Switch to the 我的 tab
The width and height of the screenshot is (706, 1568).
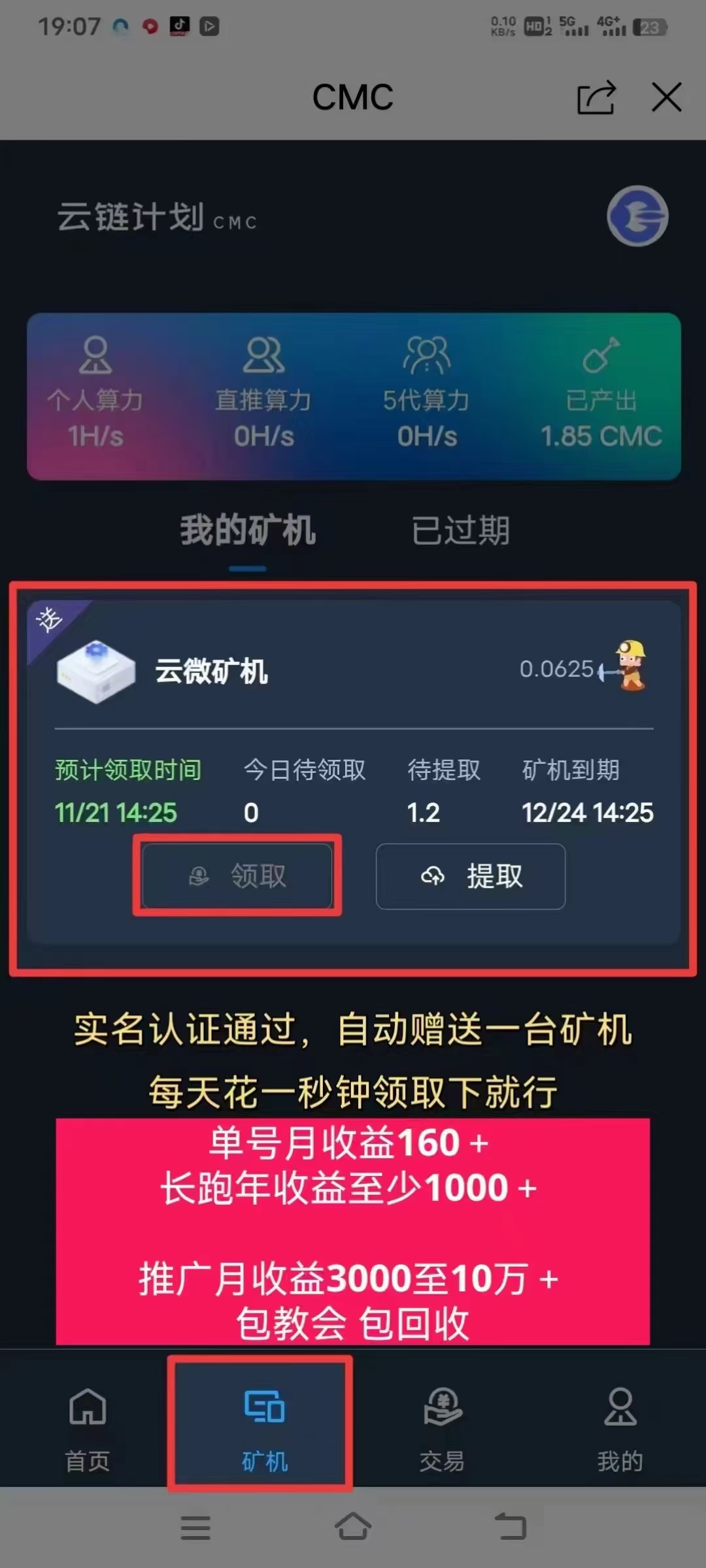click(x=620, y=1429)
